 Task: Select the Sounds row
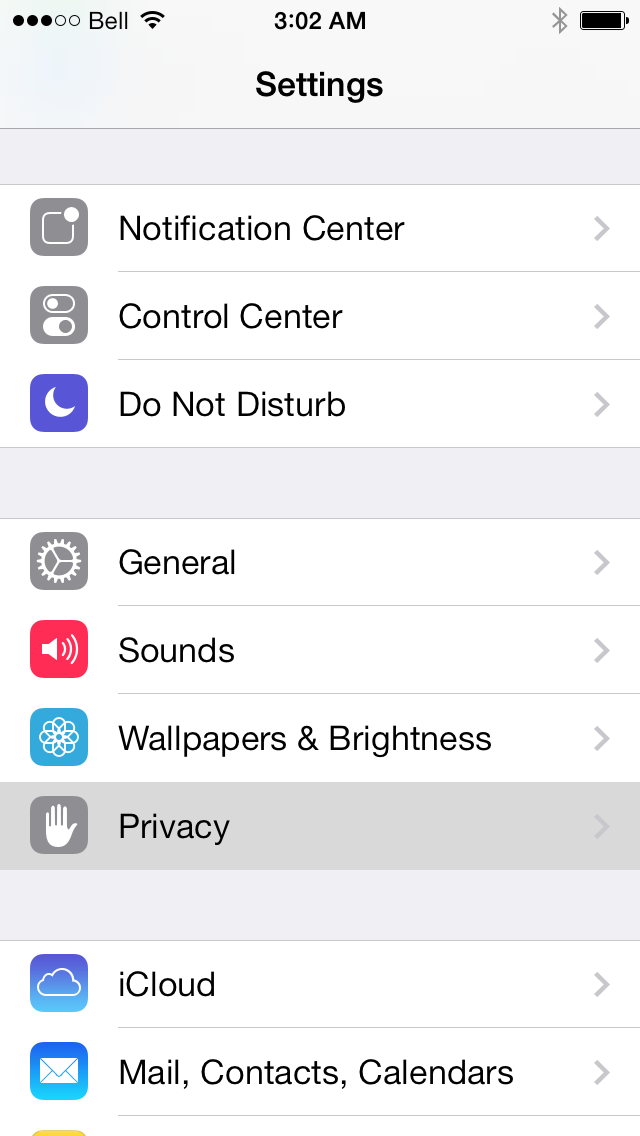pyautogui.click(x=320, y=650)
